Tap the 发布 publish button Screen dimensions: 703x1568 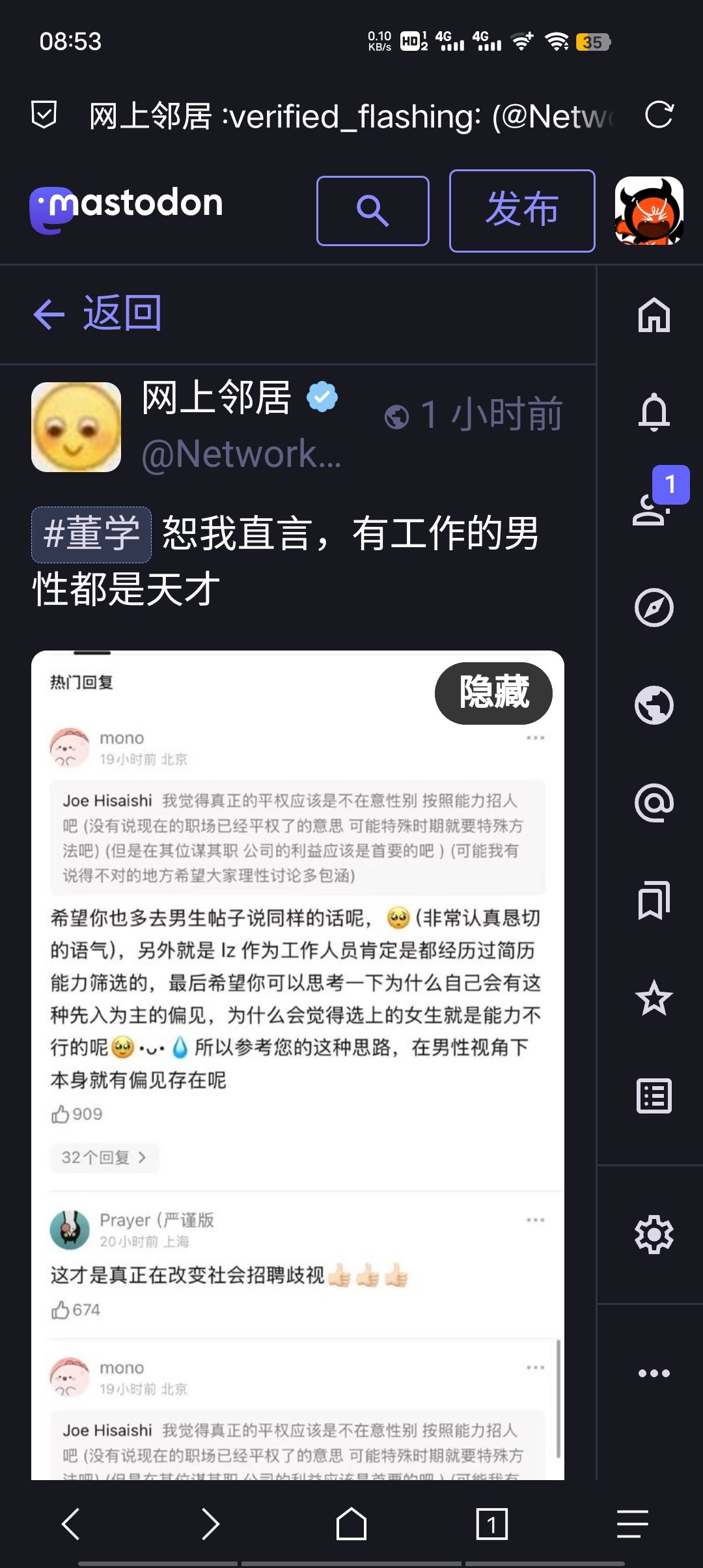[522, 210]
